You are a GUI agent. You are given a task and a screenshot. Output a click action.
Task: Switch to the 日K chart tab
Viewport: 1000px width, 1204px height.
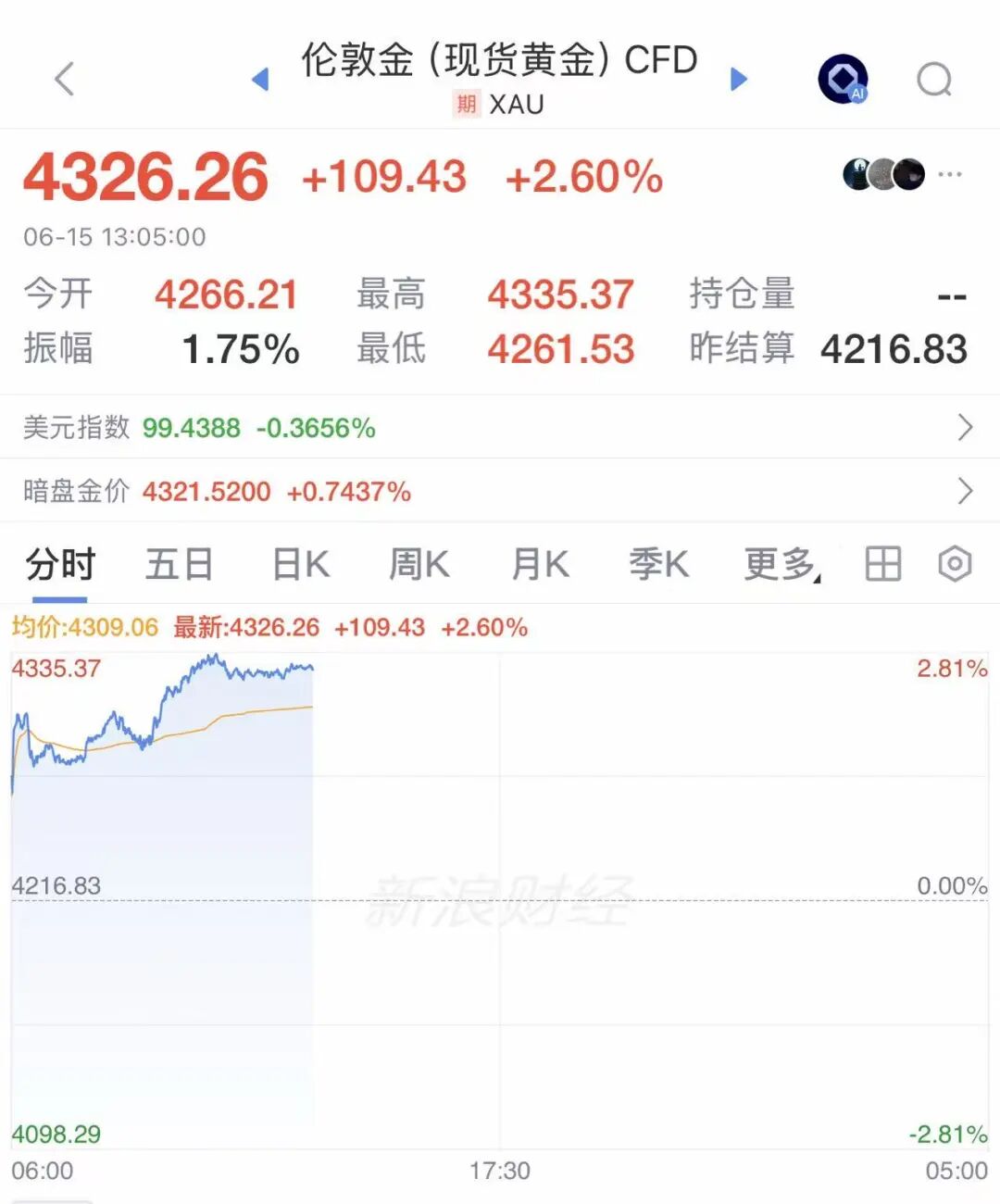click(300, 564)
